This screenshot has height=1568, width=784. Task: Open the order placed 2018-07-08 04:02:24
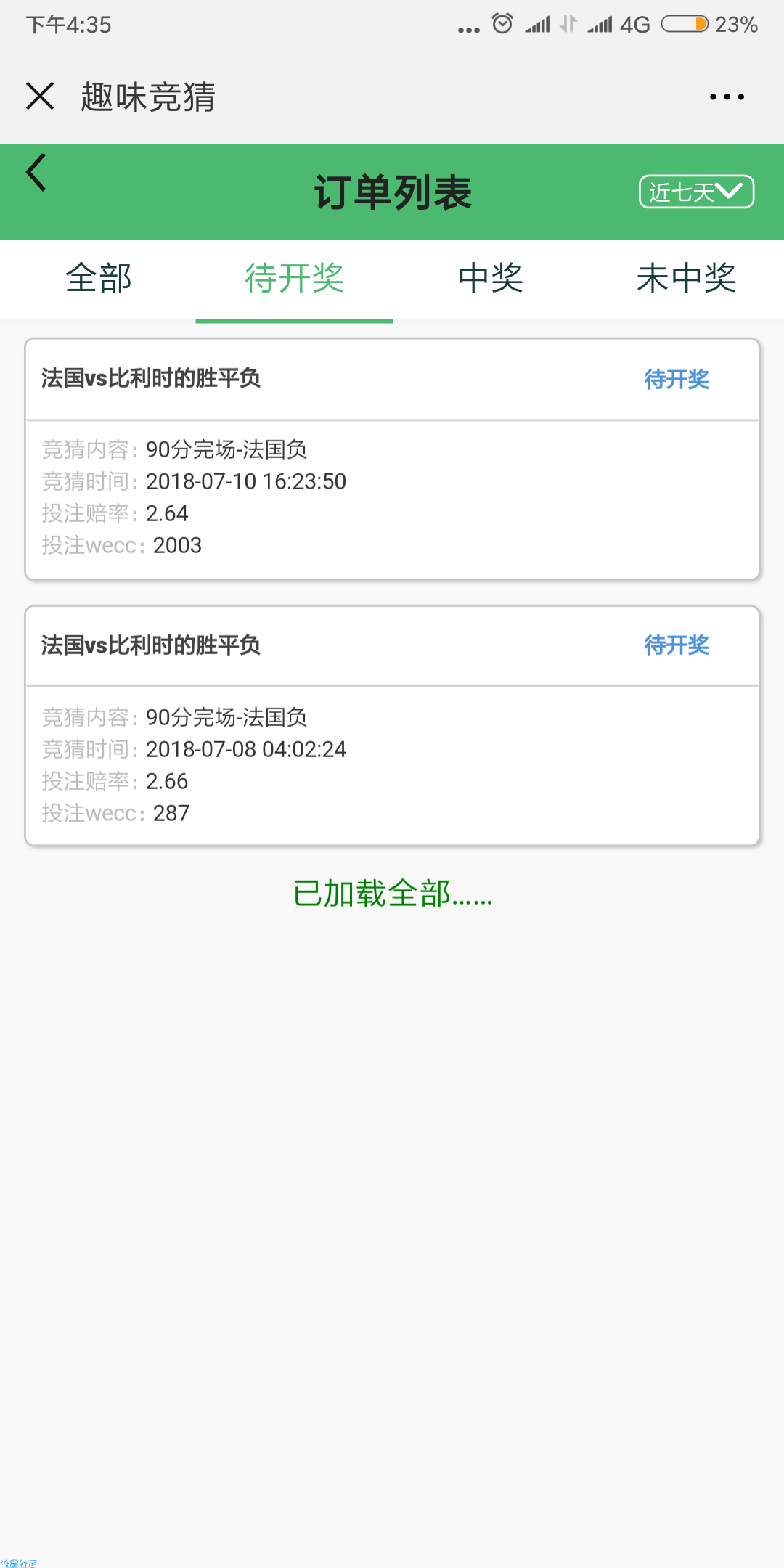point(392,726)
